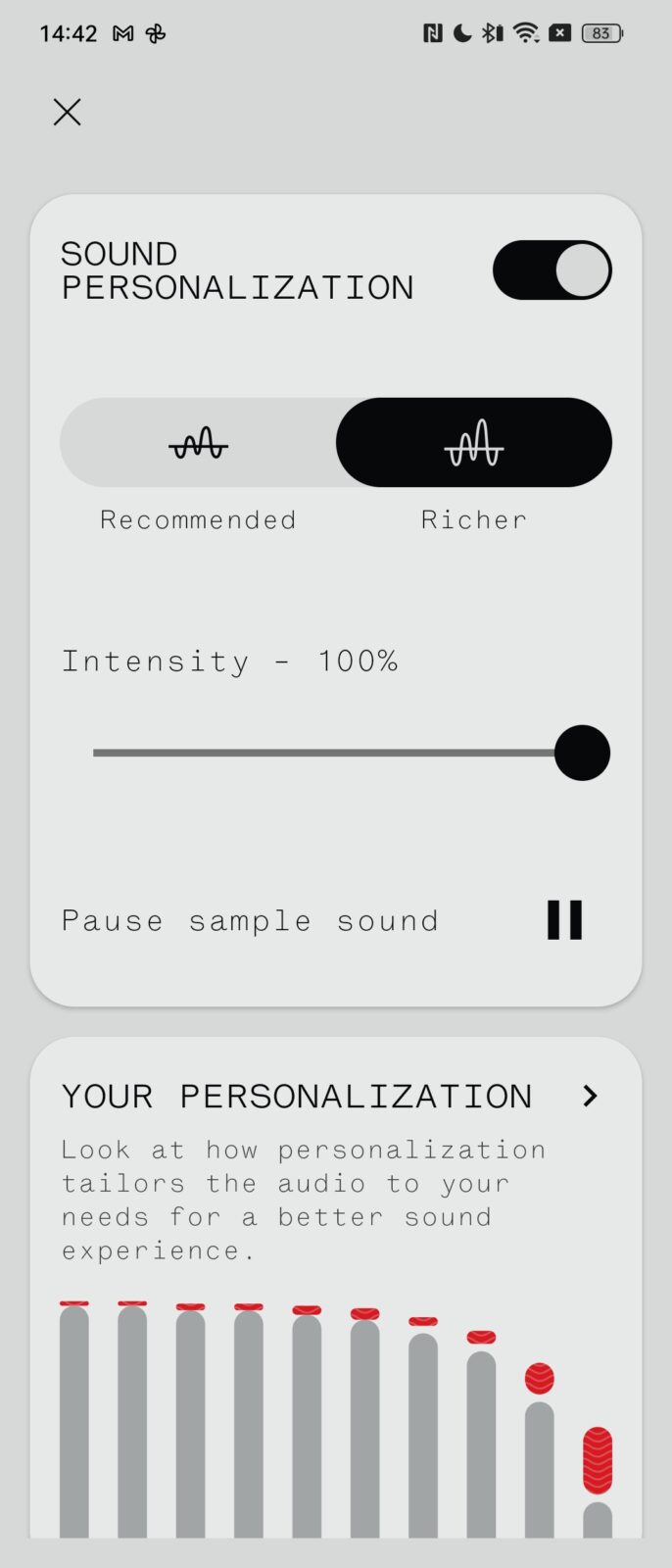Image resolution: width=672 pixels, height=1568 pixels.
Task: Switch to the Recommended sound profile
Action: point(198,443)
